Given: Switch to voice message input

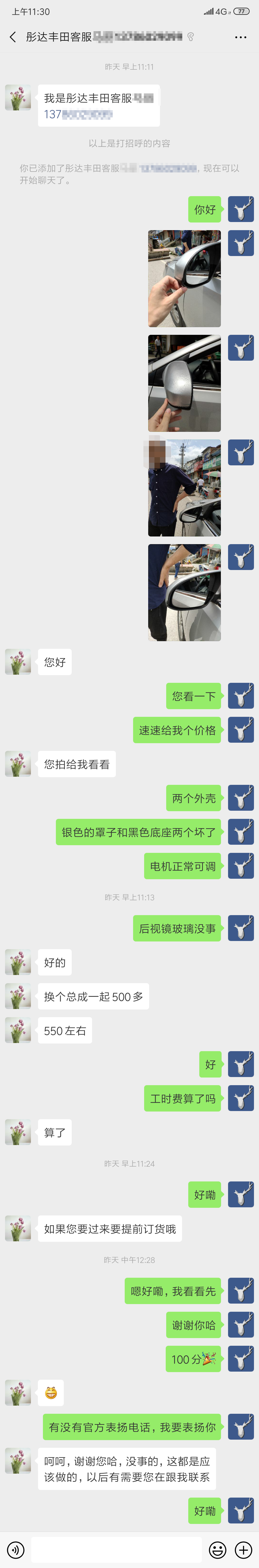Looking at the screenshot, I should pyautogui.click(x=15, y=1549).
